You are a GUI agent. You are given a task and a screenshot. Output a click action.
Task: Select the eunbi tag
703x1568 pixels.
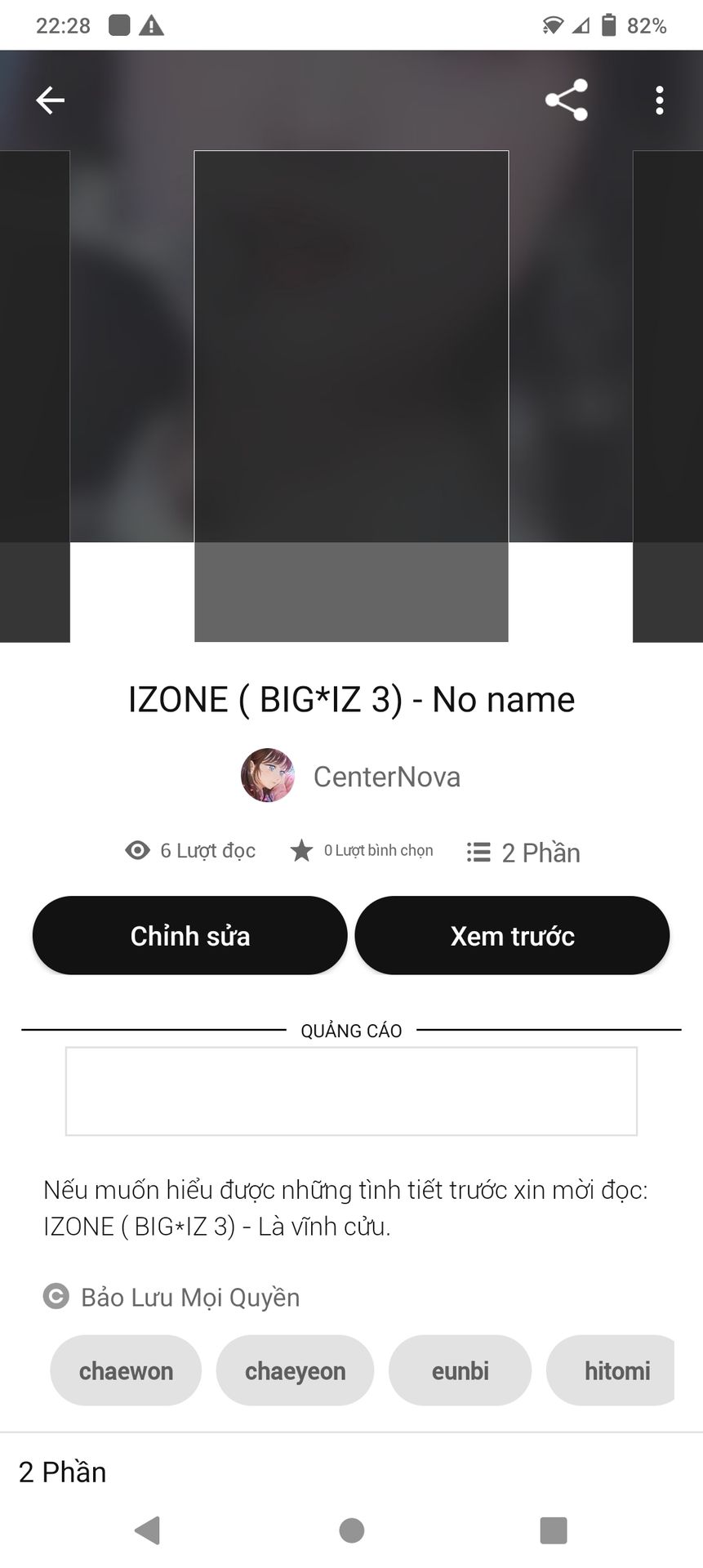pos(460,1370)
